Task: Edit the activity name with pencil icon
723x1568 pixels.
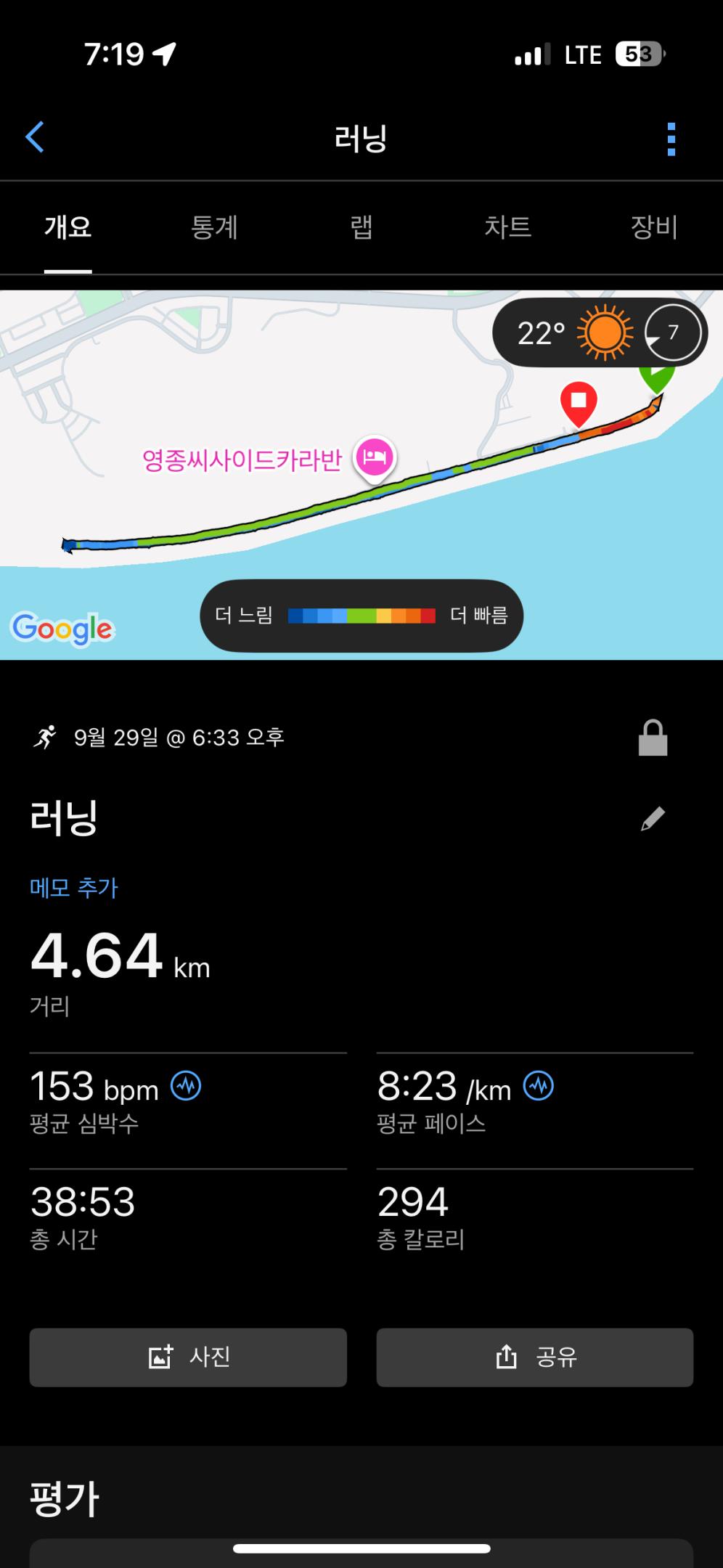Action: coord(653,818)
